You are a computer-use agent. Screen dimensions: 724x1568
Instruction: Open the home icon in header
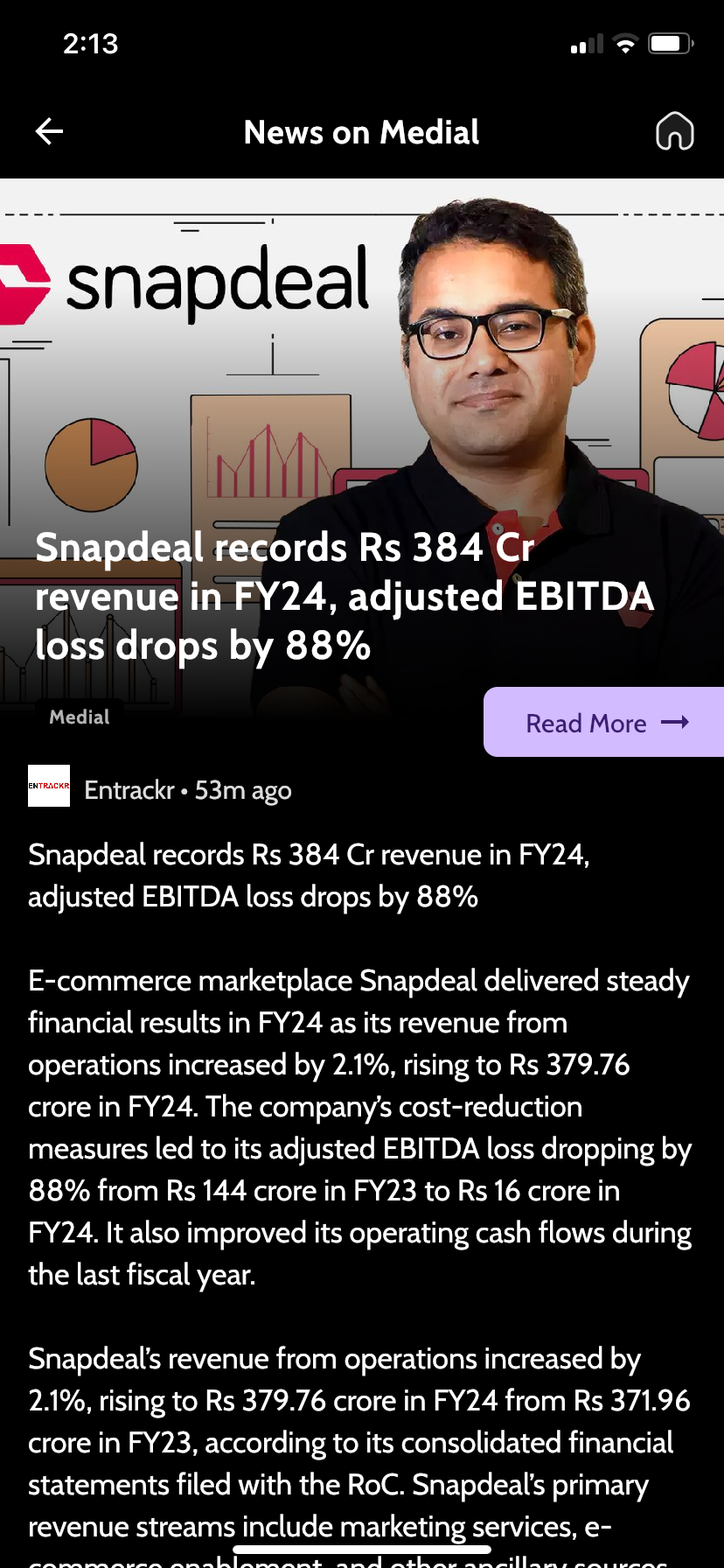tap(674, 132)
